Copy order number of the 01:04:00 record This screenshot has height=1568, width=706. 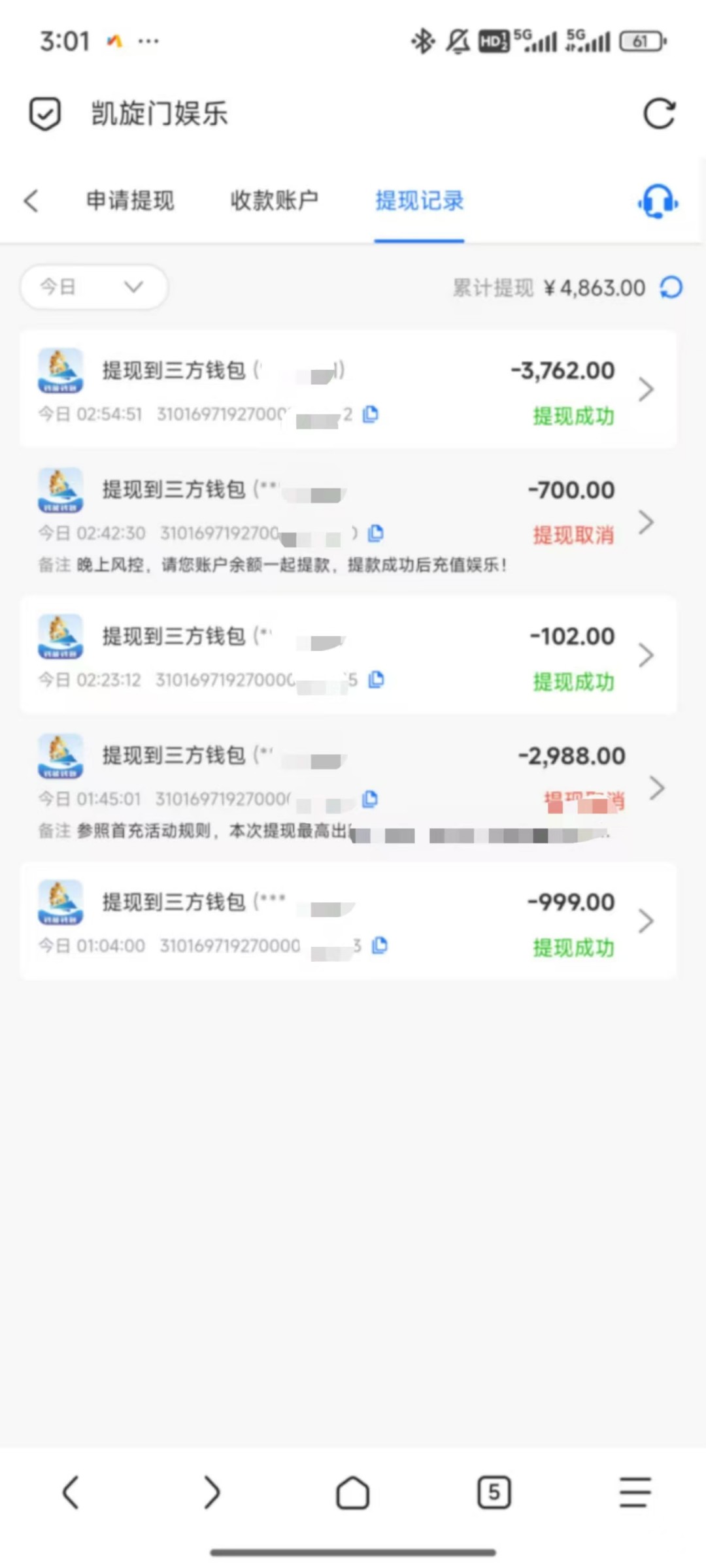point(380,945)
